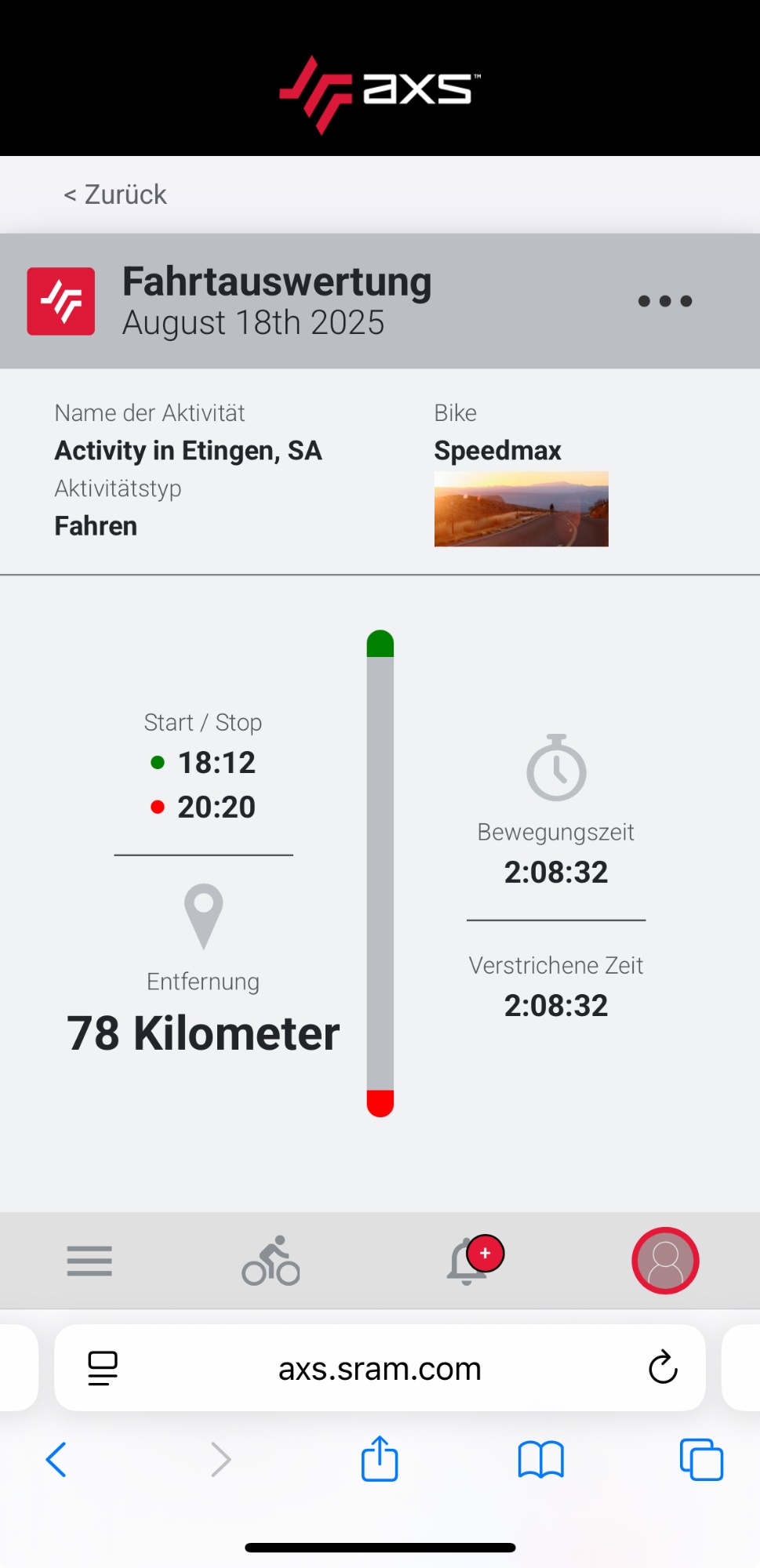Show all open tabs
Image resolution: width=760 pixels, height=1568 pixels.
pyautogui.click(x=701, y=1460)
